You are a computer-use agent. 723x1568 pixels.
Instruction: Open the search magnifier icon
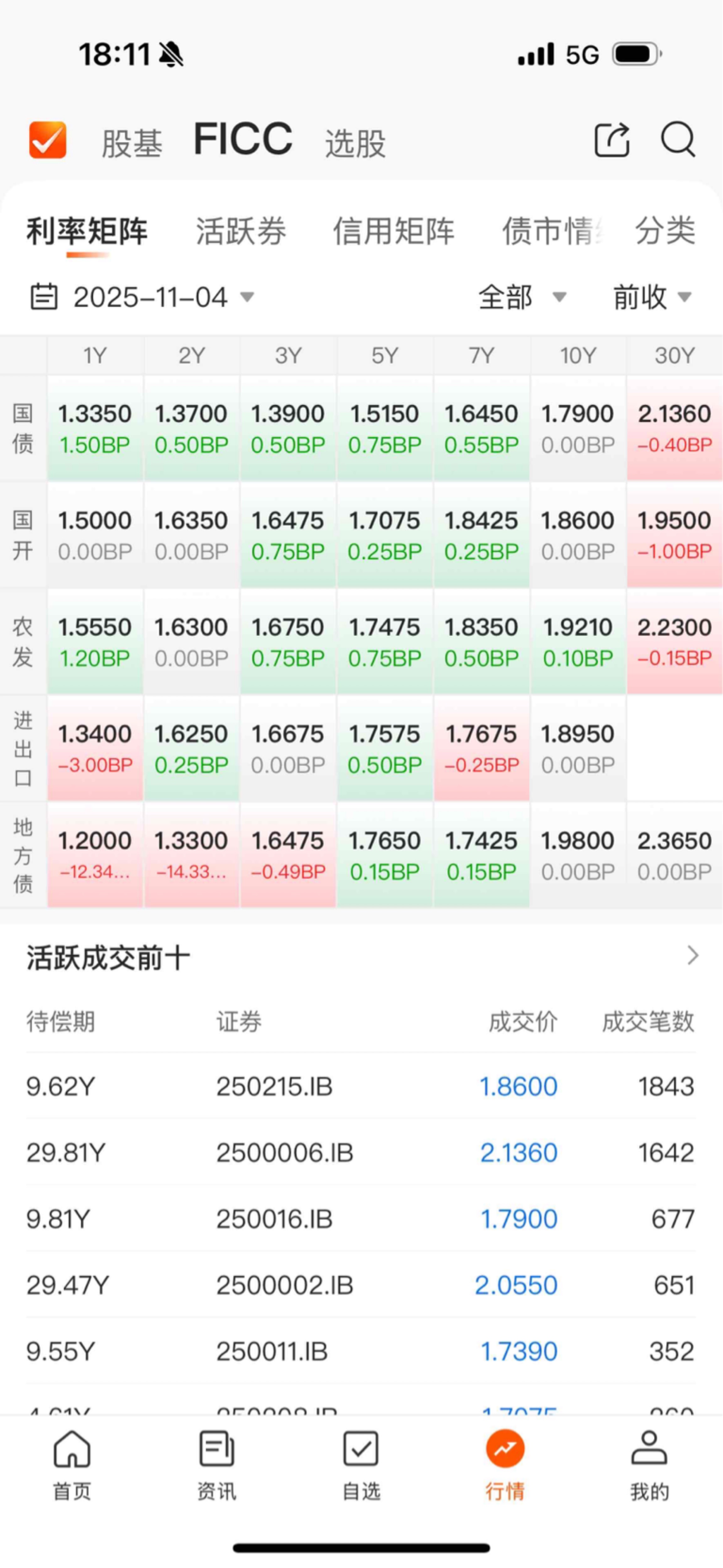[677, 140]
